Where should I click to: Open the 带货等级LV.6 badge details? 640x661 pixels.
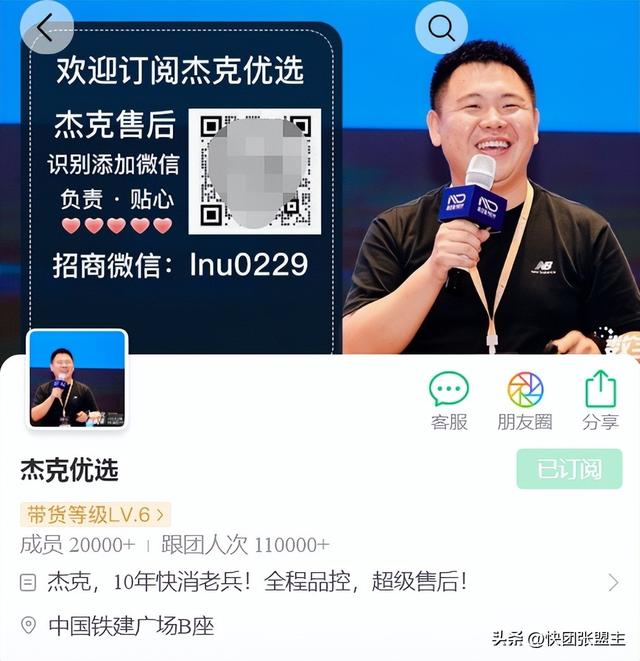95,515
